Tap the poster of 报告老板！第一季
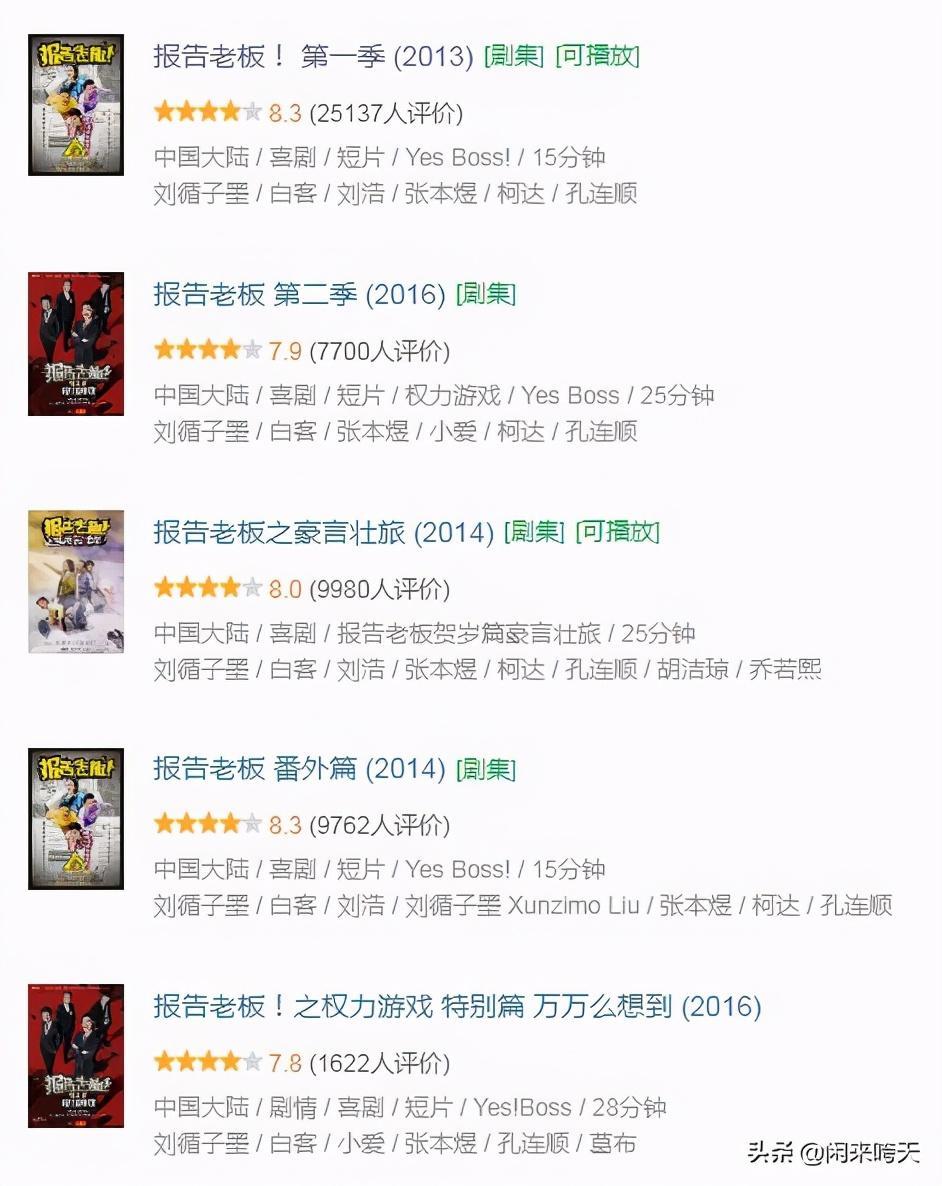This screenshot has height=1186, width=942. [76, 105]
